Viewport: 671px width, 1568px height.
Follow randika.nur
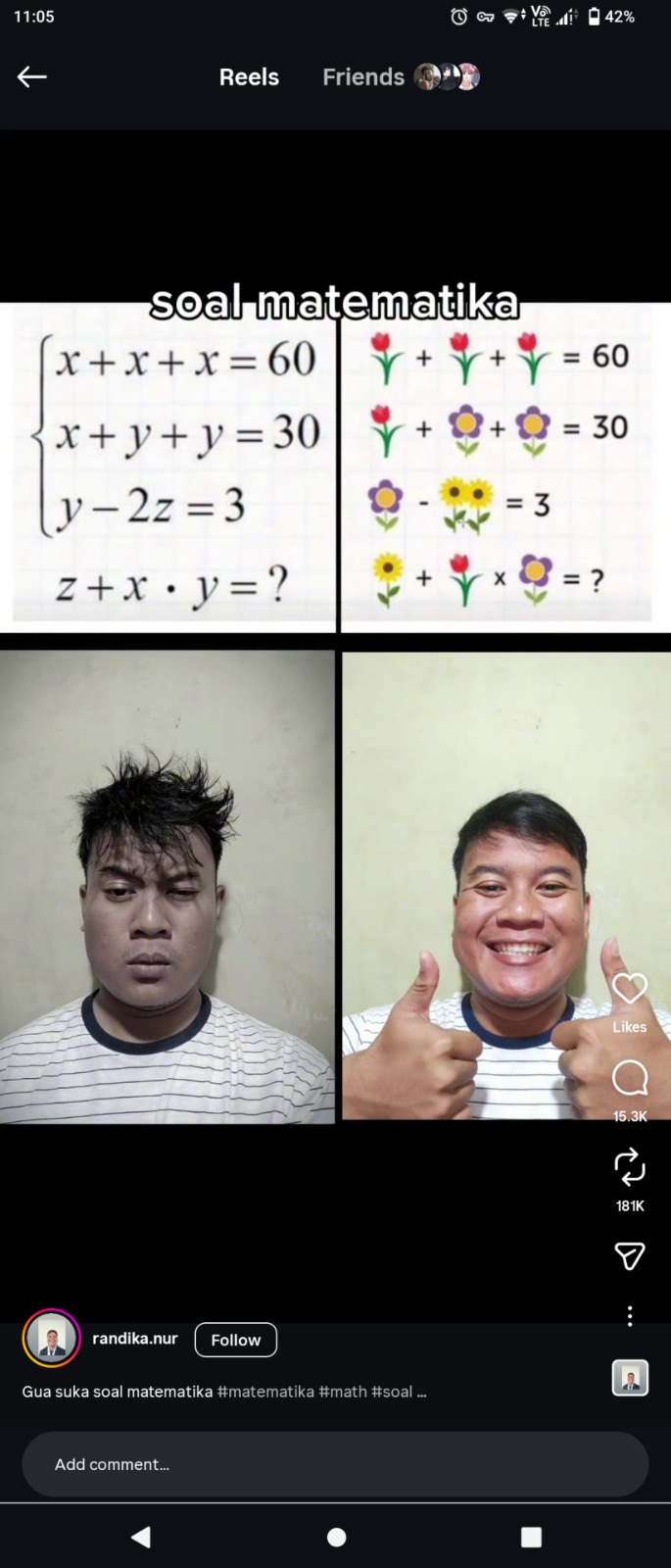pyautogui.click(x=235, y=1340)
